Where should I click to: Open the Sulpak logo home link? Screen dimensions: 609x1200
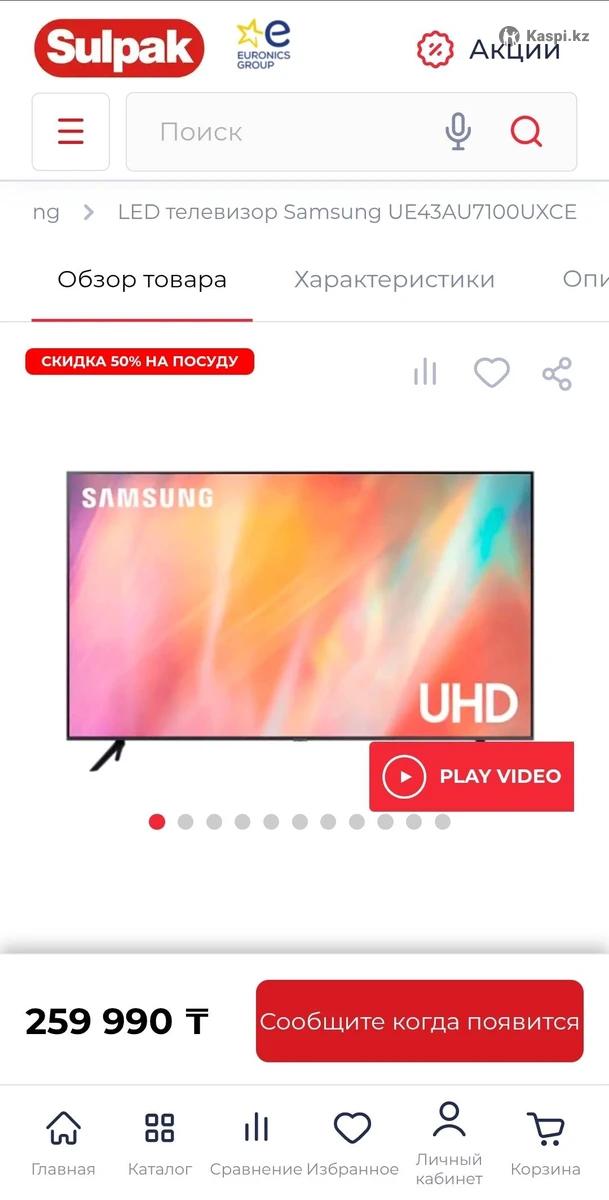tap(119, 49)
